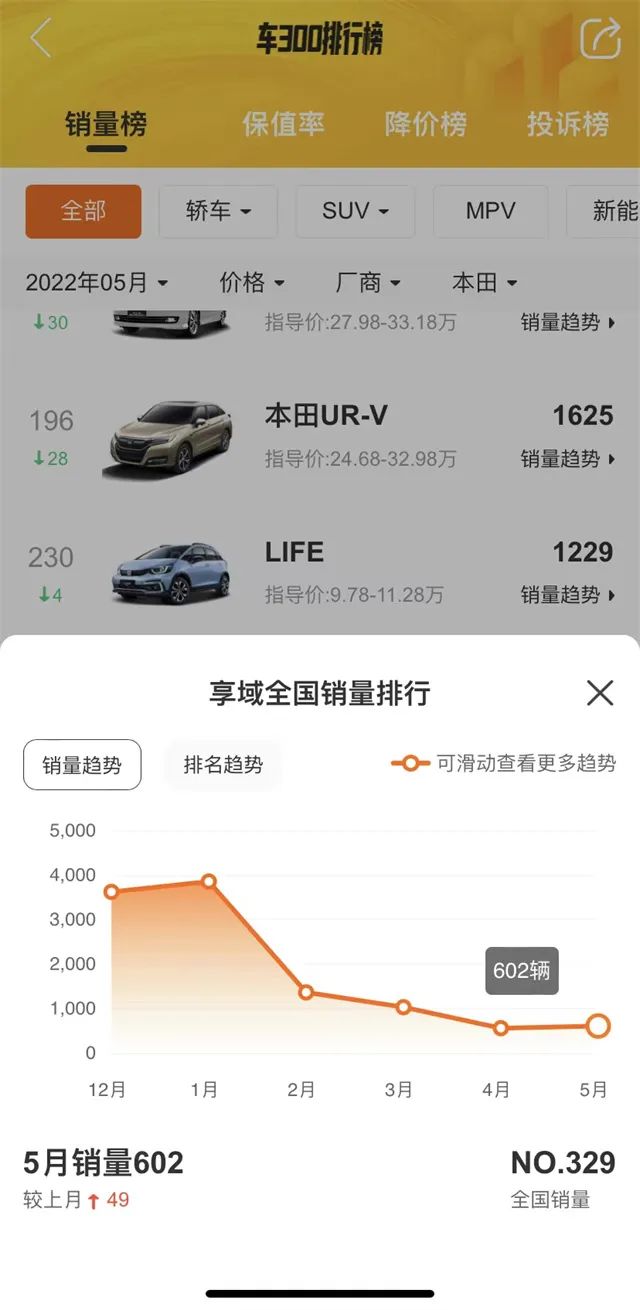
Task: Open the 降价榜 tab
Action: pyautogui.click(x=425, y=124)
